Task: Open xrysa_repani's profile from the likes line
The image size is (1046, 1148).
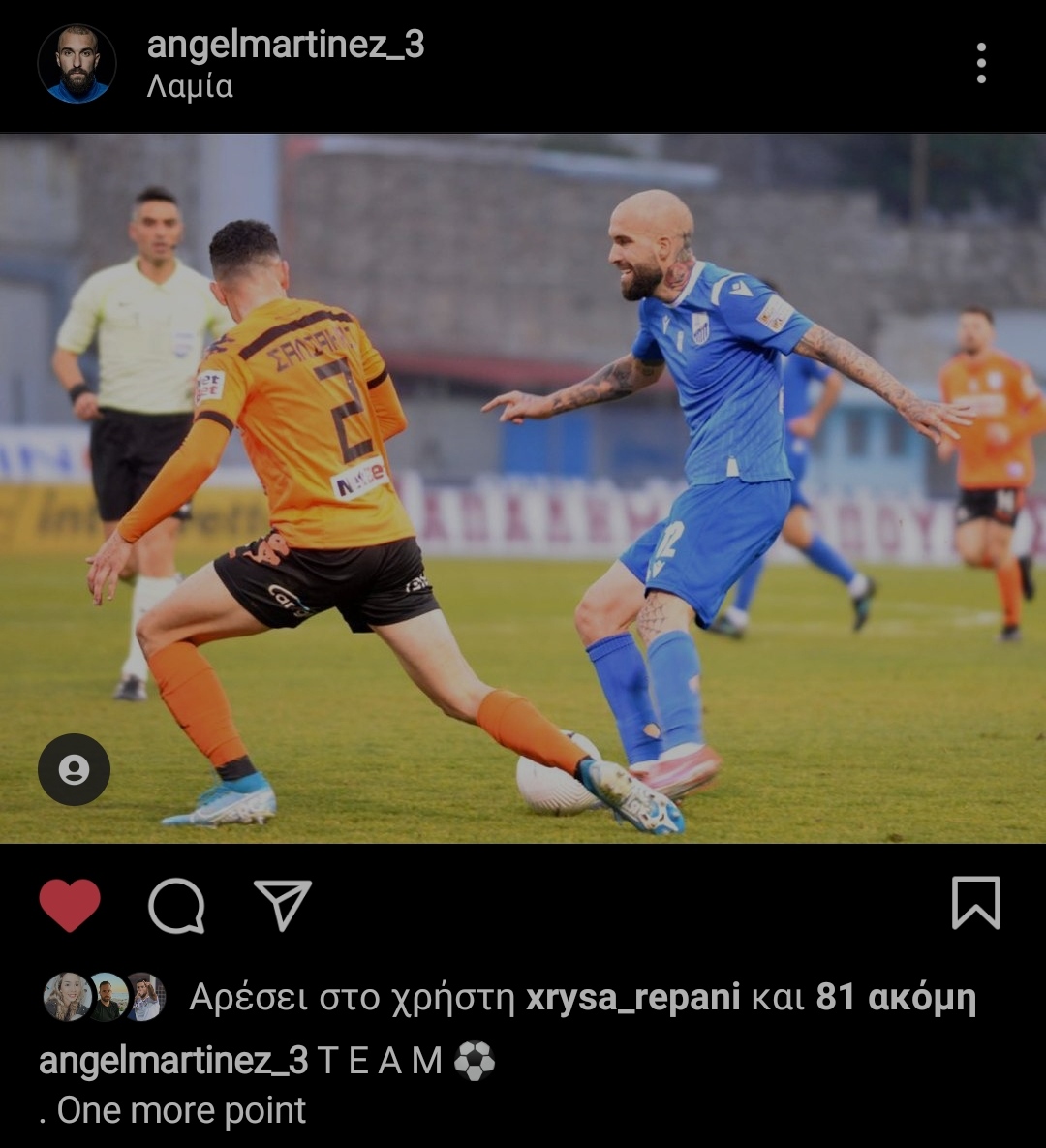Action: click(x=632, y=997)
